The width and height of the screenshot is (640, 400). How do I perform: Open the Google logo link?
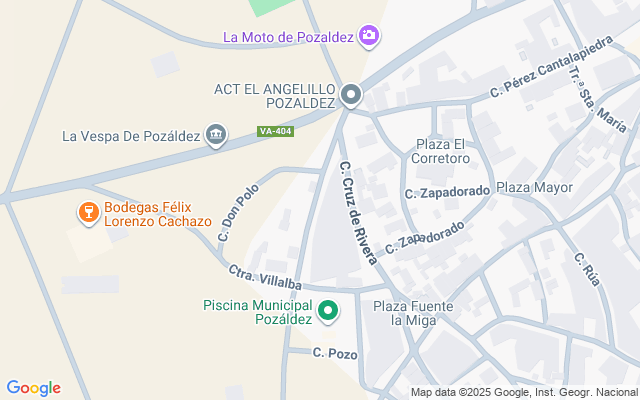(33, 388)
